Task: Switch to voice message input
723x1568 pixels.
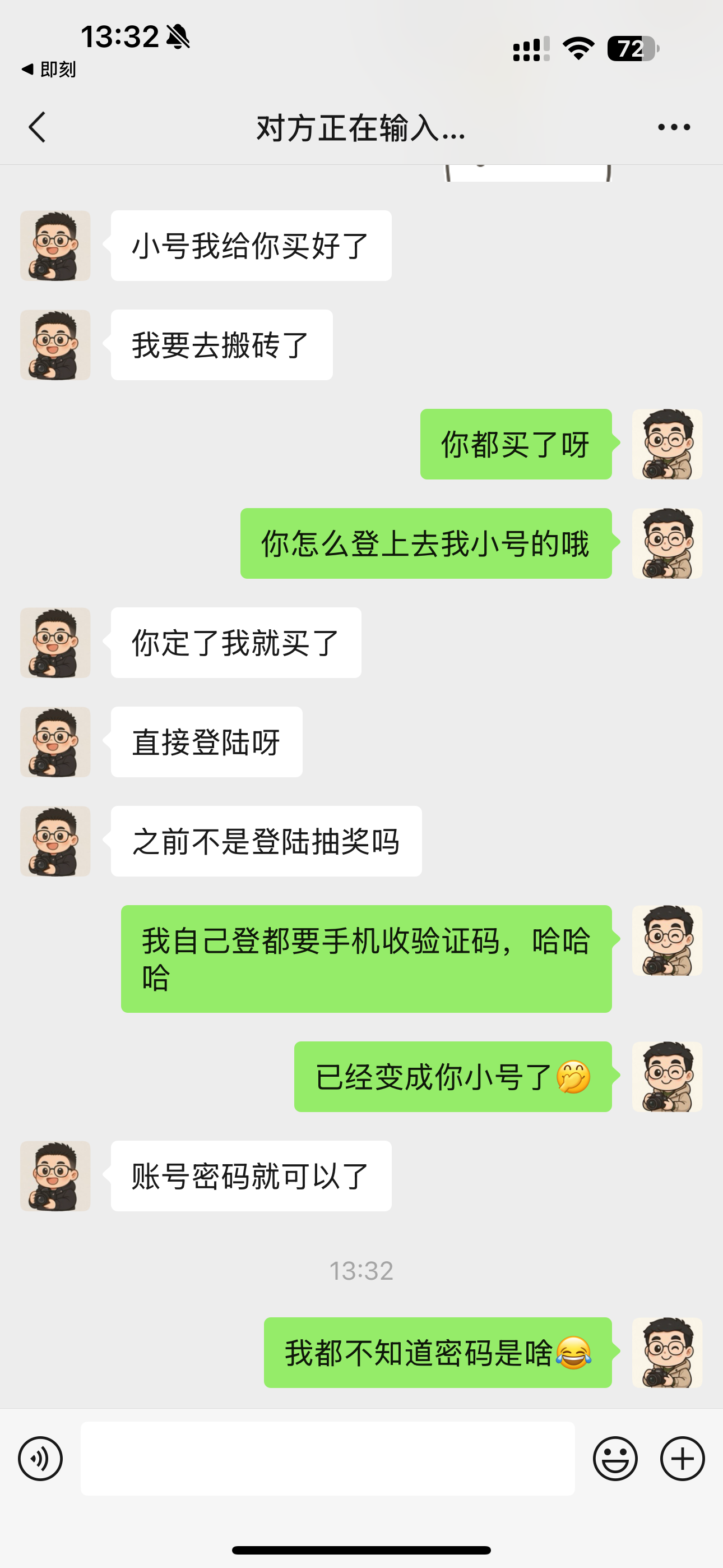Action: [40, 1459]
